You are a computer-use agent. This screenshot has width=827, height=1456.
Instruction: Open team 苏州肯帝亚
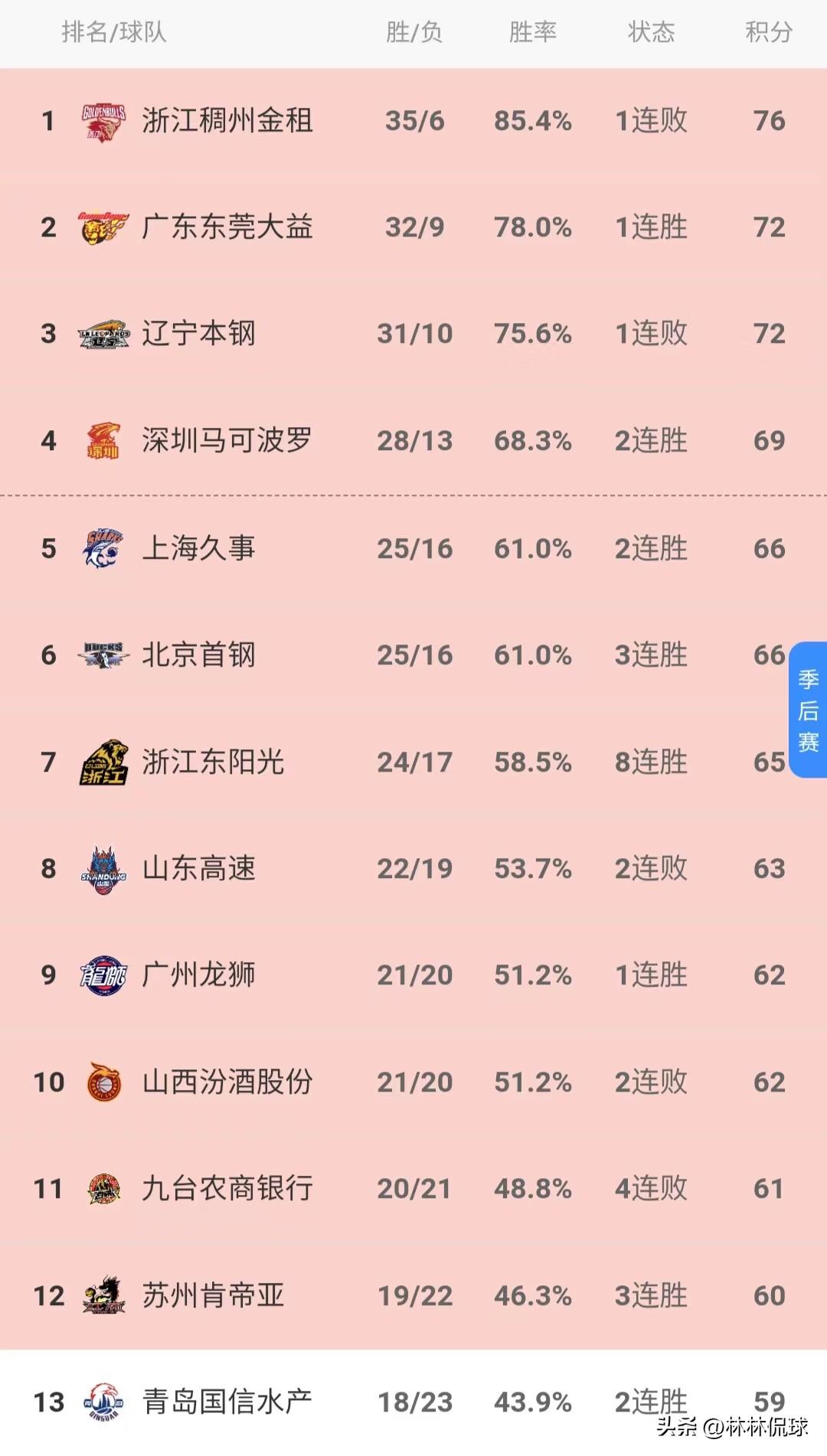point(213,1295)
